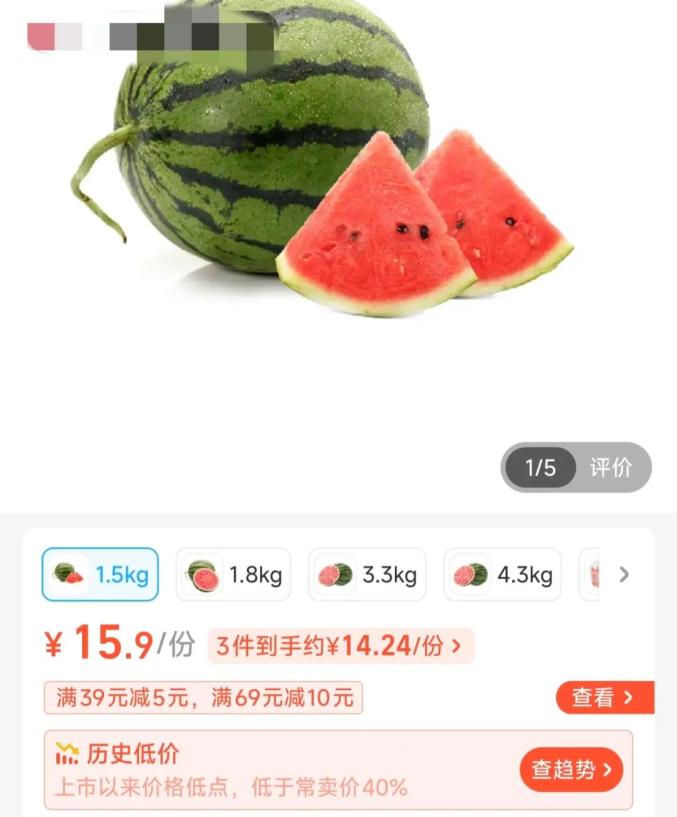Open the 3件到手约¥14.24 deal details
Image resolution: width=677 pixels, height=817 pixels.
click(341, 646)
